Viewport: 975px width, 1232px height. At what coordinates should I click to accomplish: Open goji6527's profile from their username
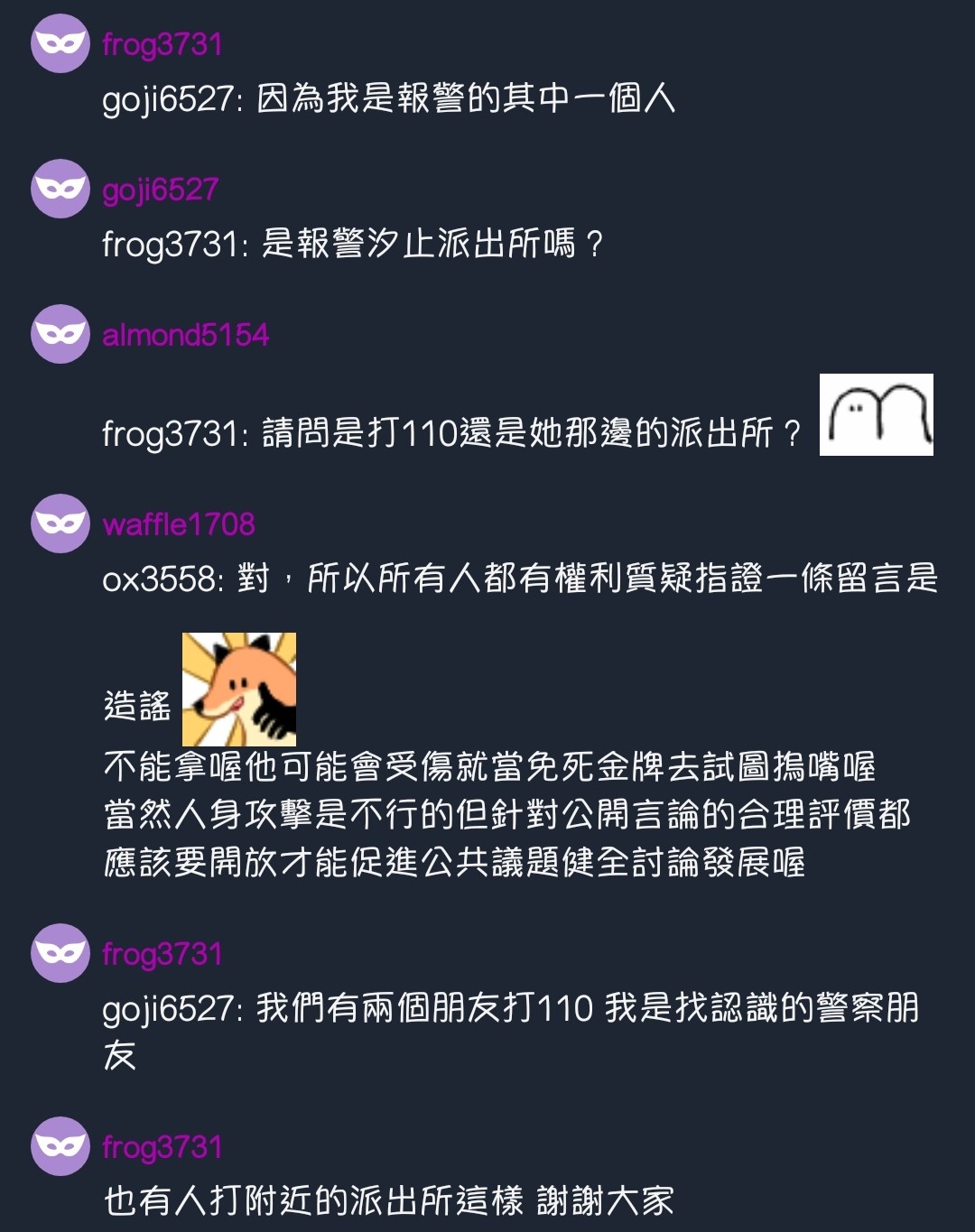[x=160, y=190]
